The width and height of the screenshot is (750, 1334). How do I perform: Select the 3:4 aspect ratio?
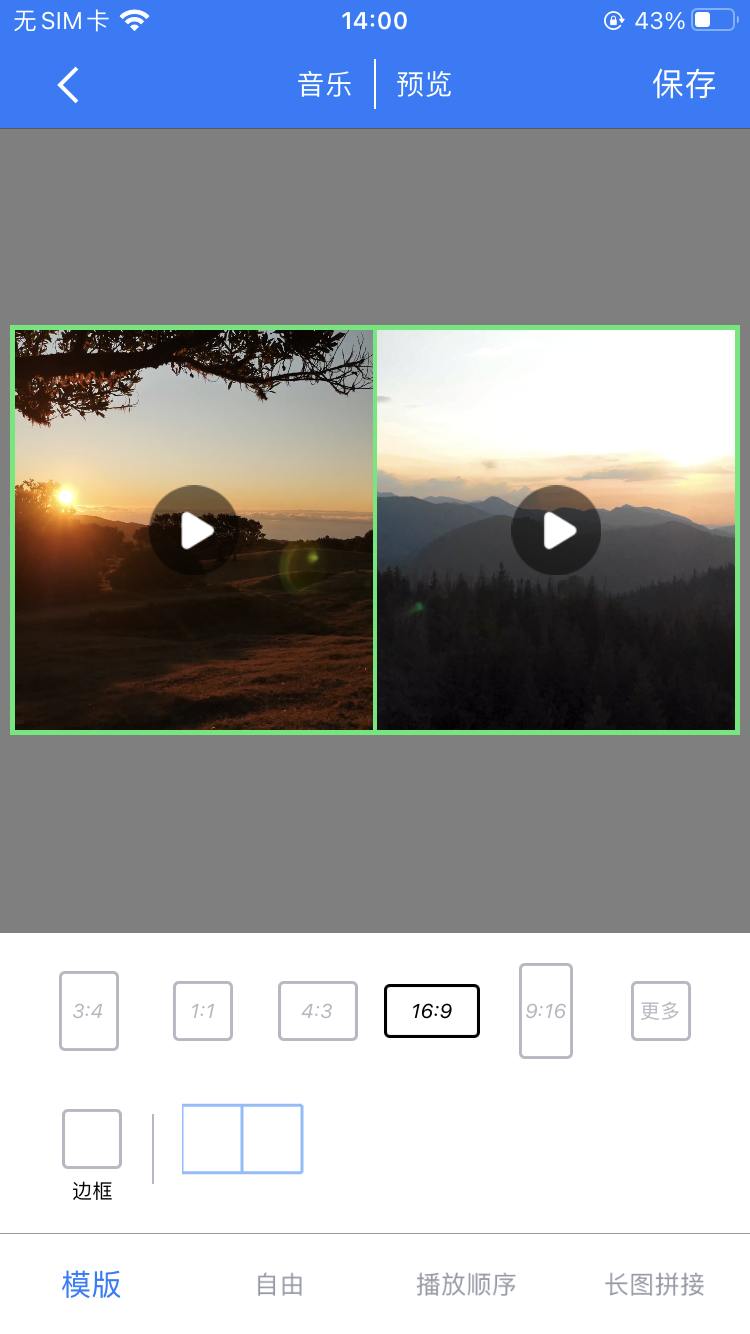[x=89, y=1011]
